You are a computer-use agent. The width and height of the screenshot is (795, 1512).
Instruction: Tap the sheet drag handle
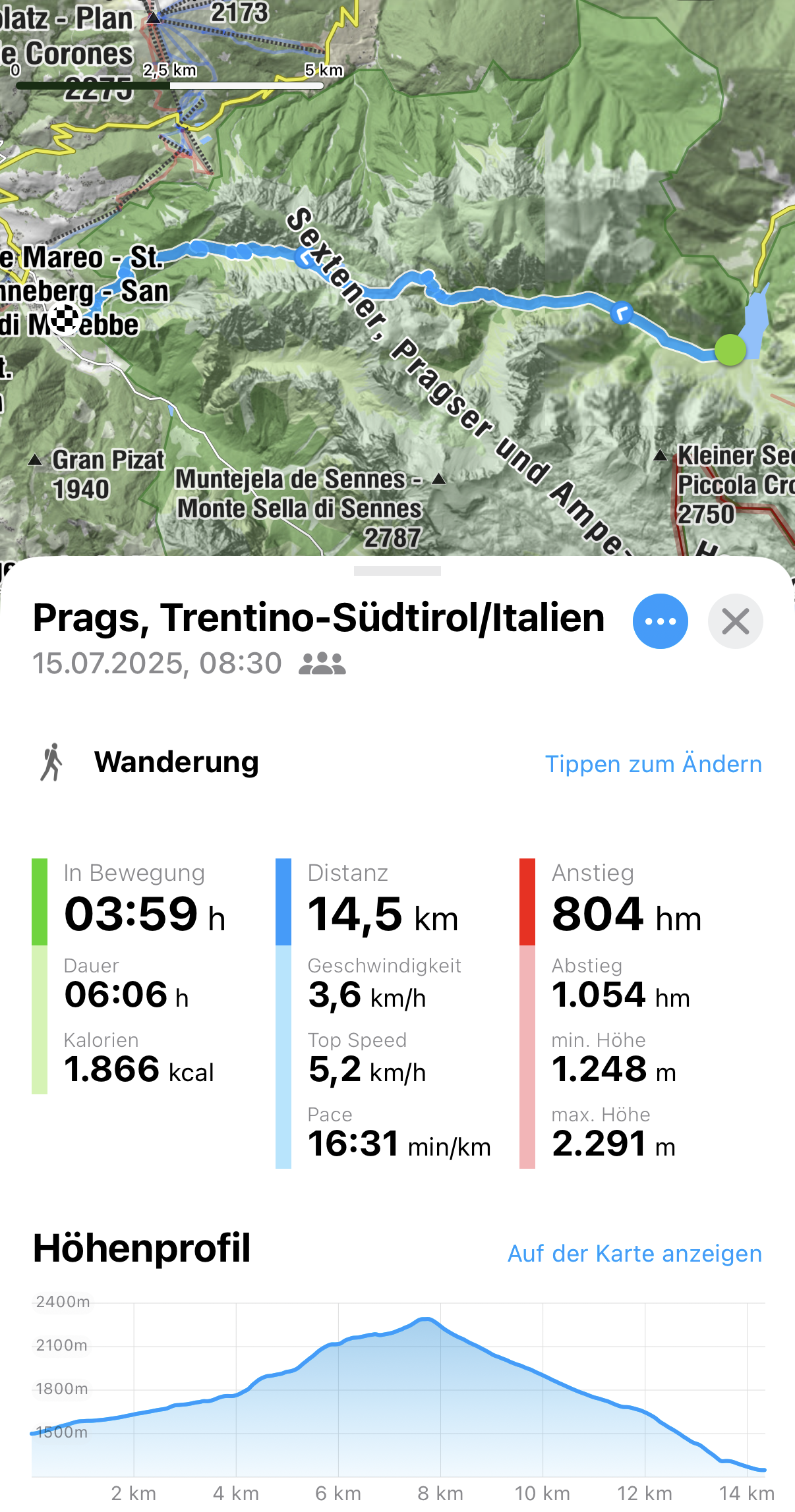coord(397,571)
